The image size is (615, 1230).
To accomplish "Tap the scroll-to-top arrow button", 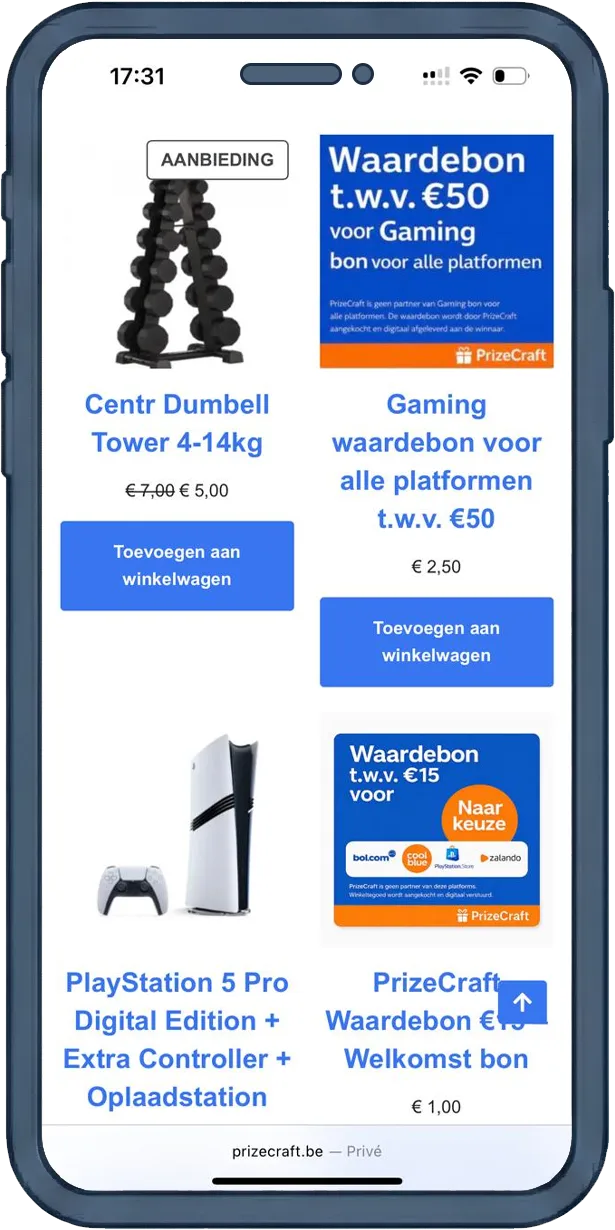I will [522, 1001].
